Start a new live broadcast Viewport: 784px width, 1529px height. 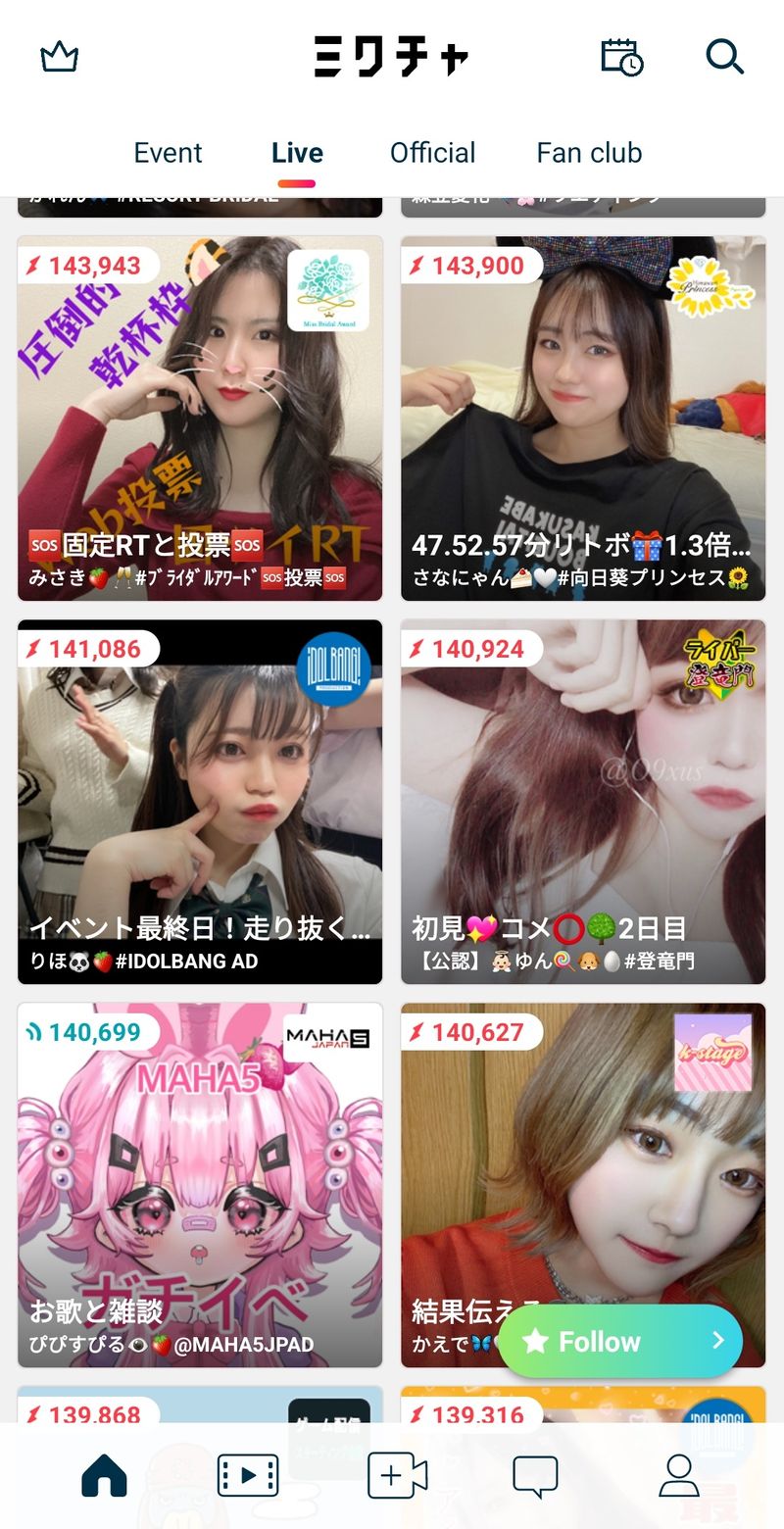tap(396, 1475)
